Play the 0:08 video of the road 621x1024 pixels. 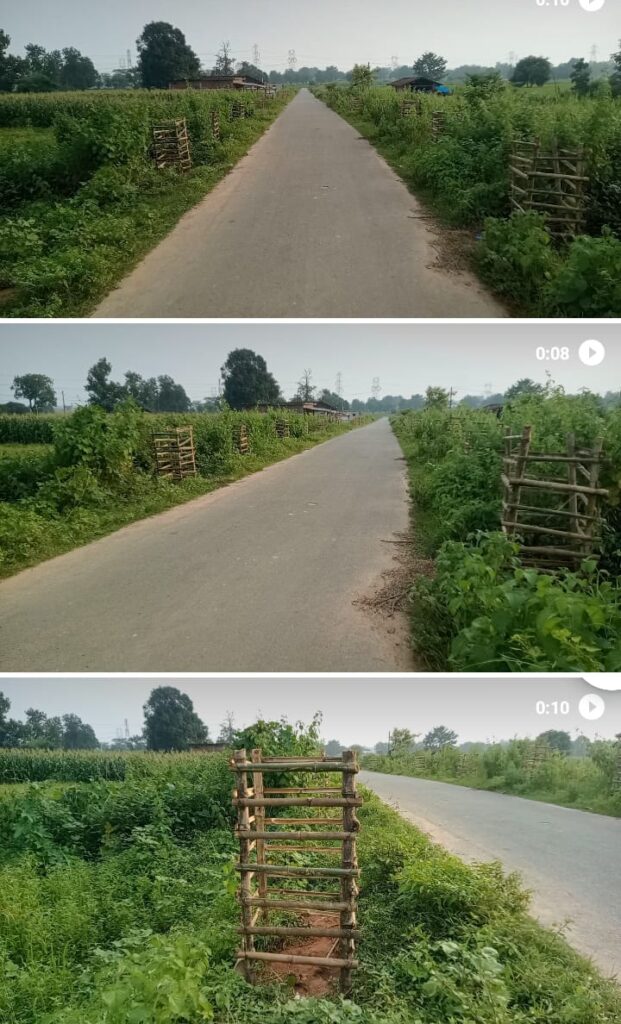(x=591, y=353)
